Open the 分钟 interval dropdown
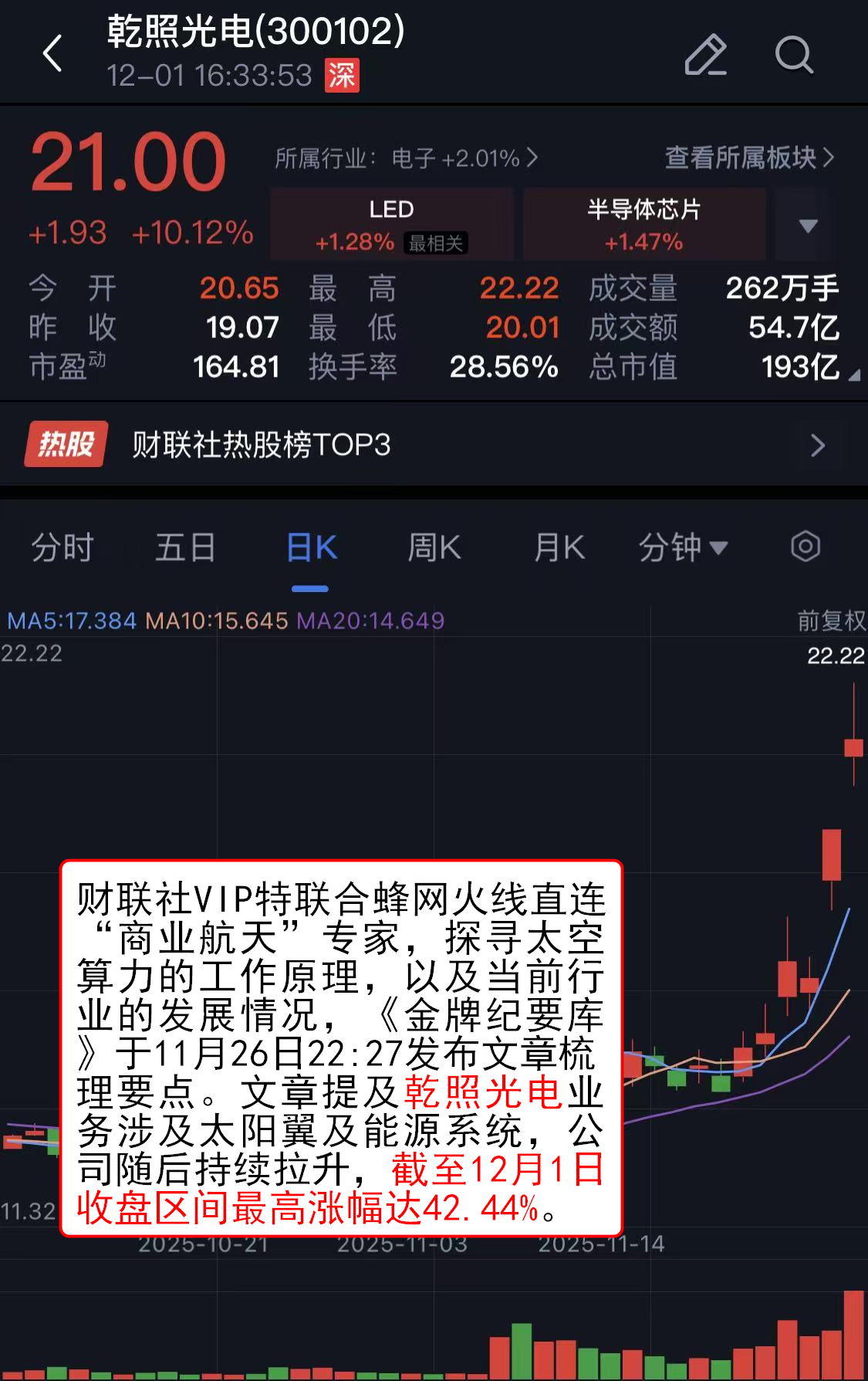The width and height of the screenshot is (868, 1381). pyautogui.click(x=683, y=547)
